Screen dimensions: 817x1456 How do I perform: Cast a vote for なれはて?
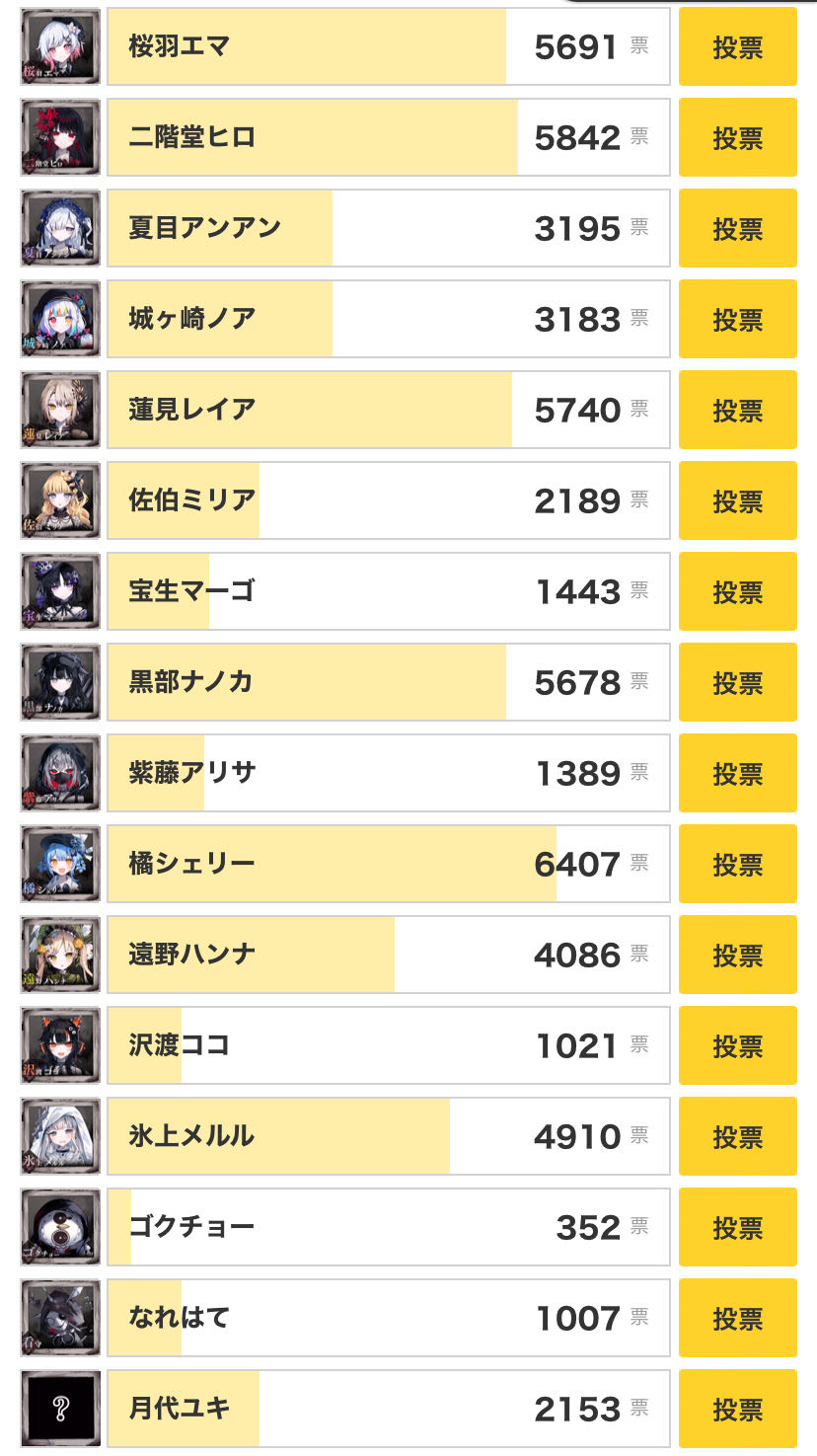tap(737, 1318)
